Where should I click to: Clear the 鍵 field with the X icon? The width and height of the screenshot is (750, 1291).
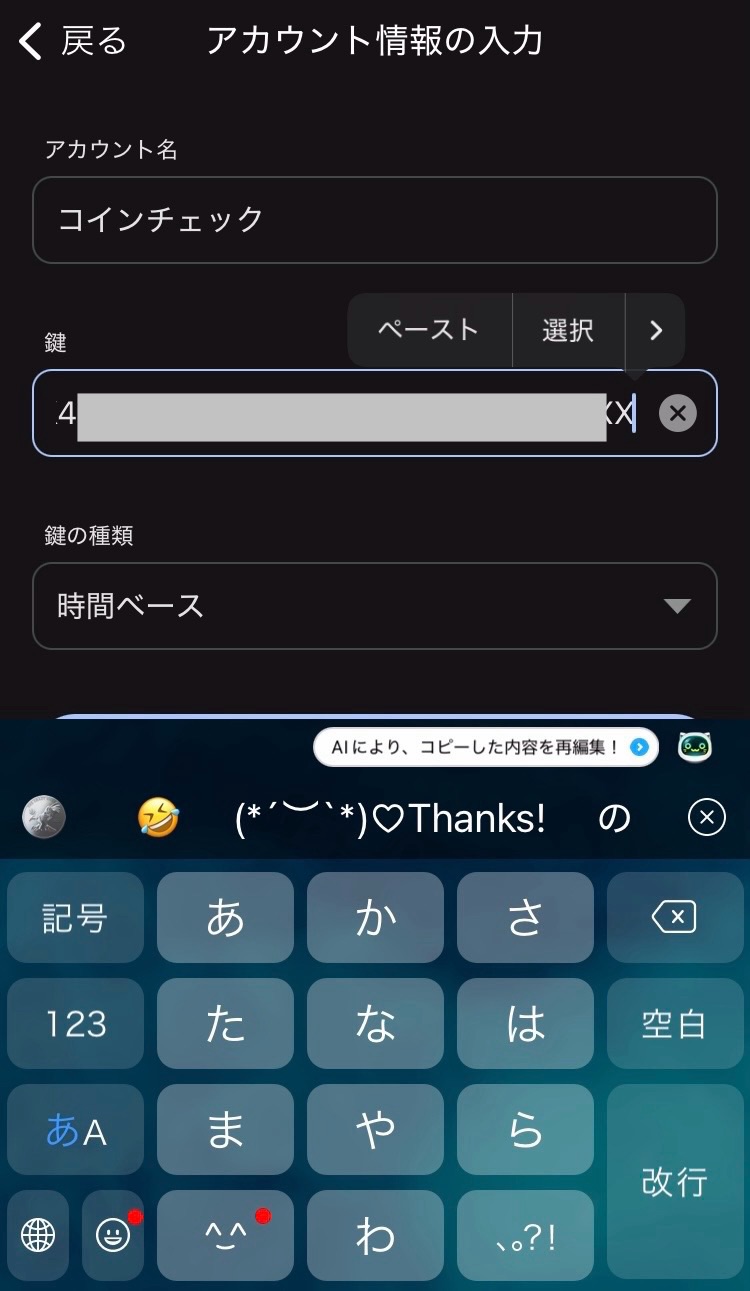(x=677, y=413)
